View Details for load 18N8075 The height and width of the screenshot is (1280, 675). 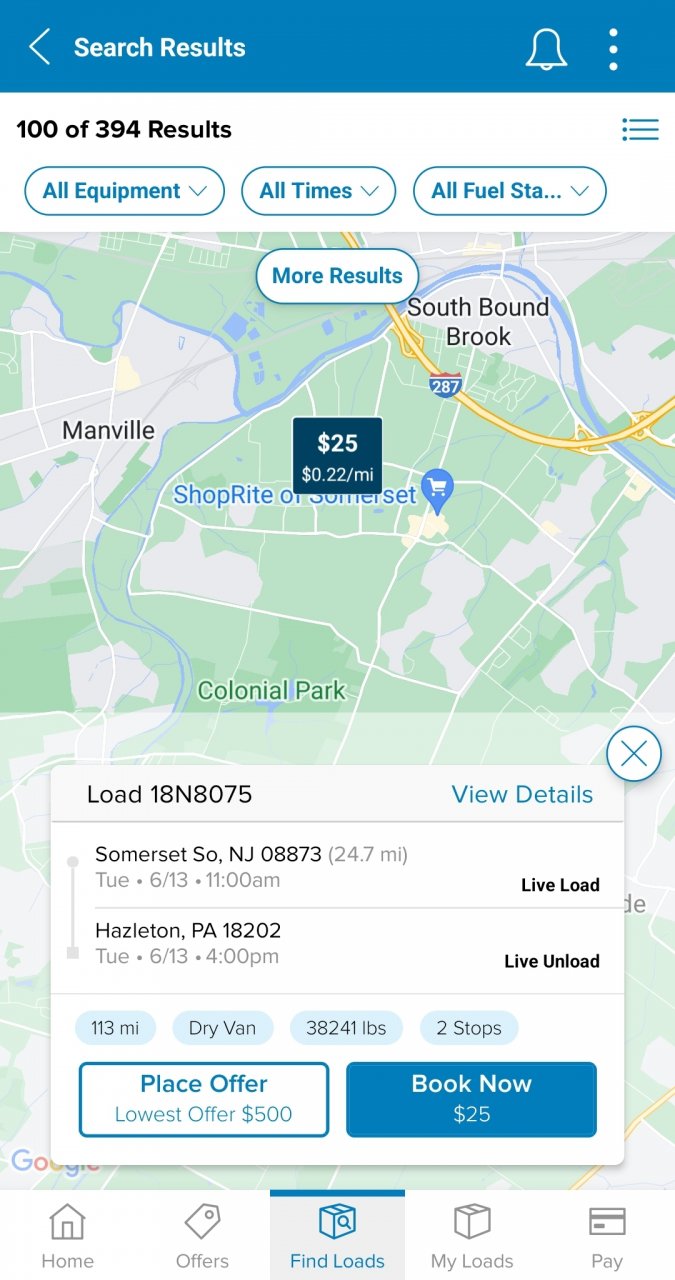point(522,795)
